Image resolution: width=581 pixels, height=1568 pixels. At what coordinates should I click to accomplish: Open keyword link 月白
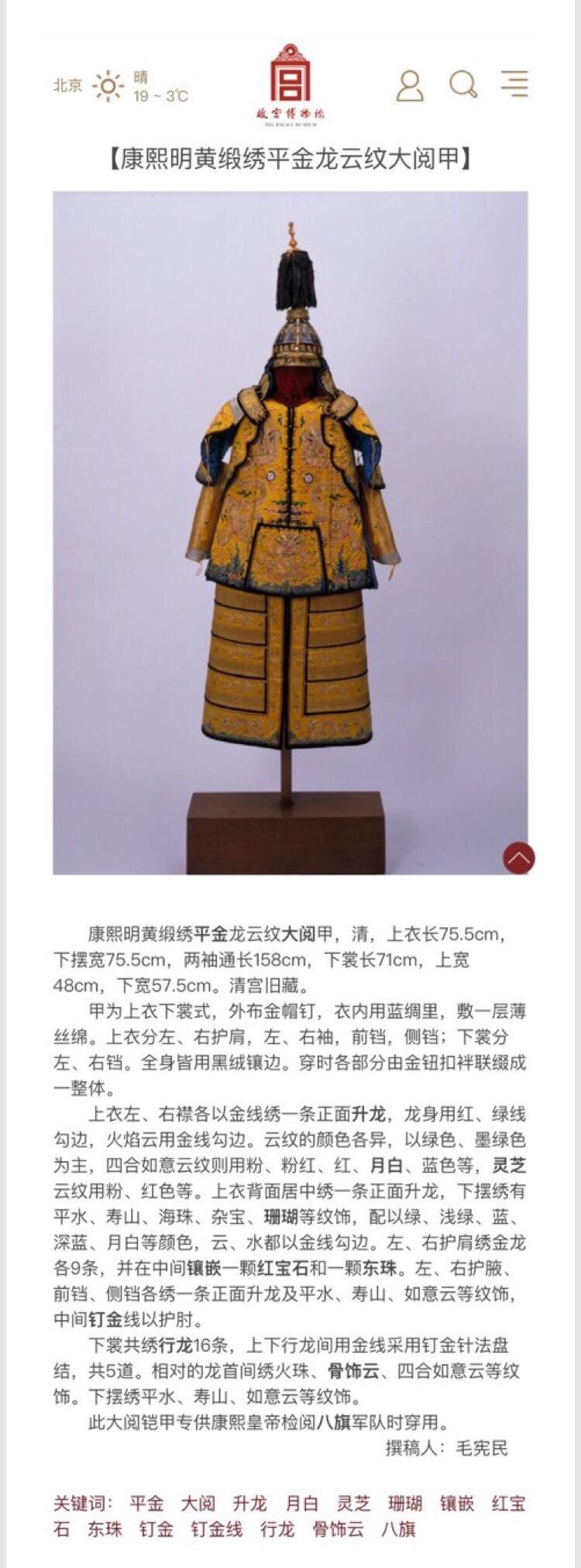(x=301, y=1504)
